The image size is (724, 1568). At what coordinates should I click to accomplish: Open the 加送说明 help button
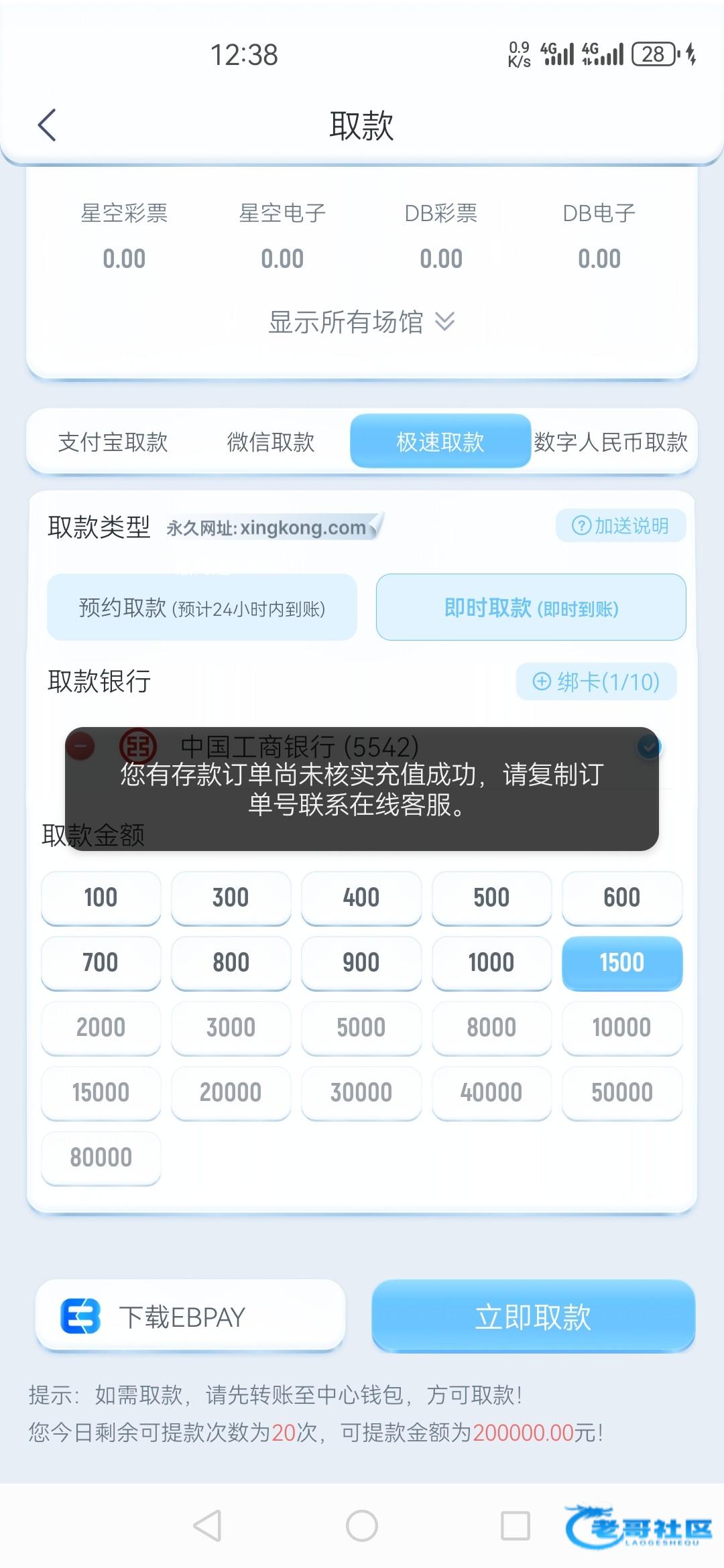tap(620, 526)
